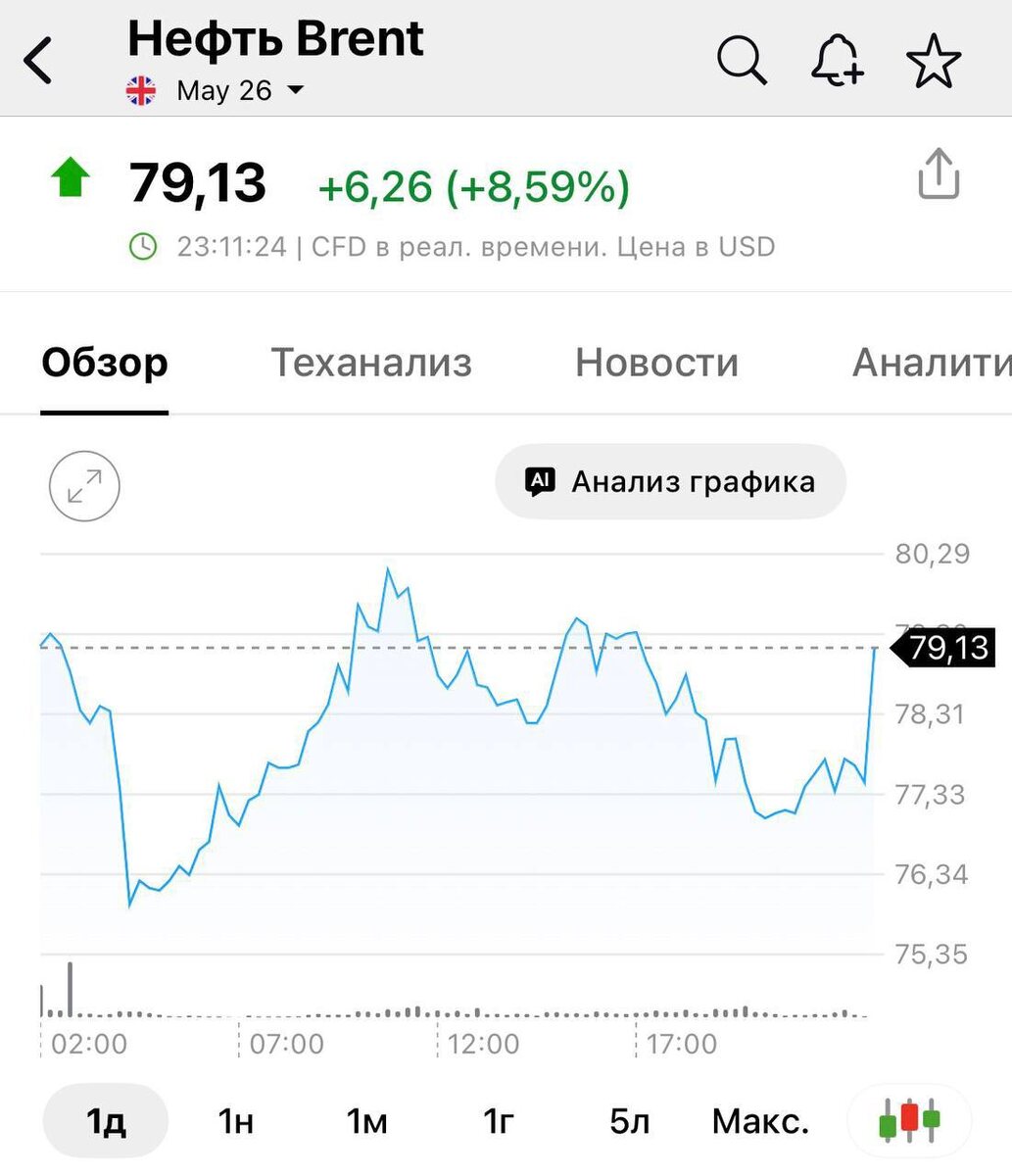Switch to the Аналитика tab
1012x1176 pixels.
pyautogui.click(x=931, y=364)
